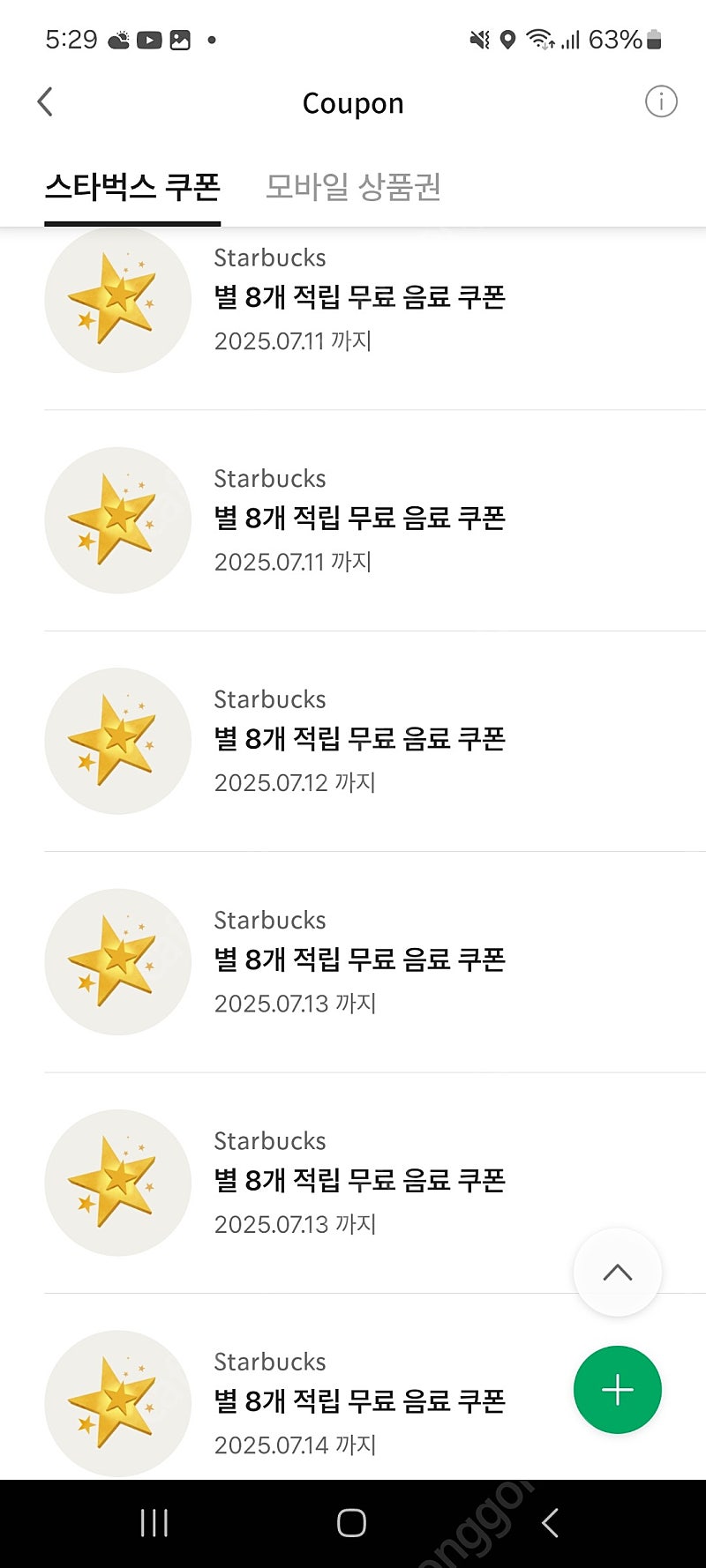Go back from the Coupon screen

point(45,102)
